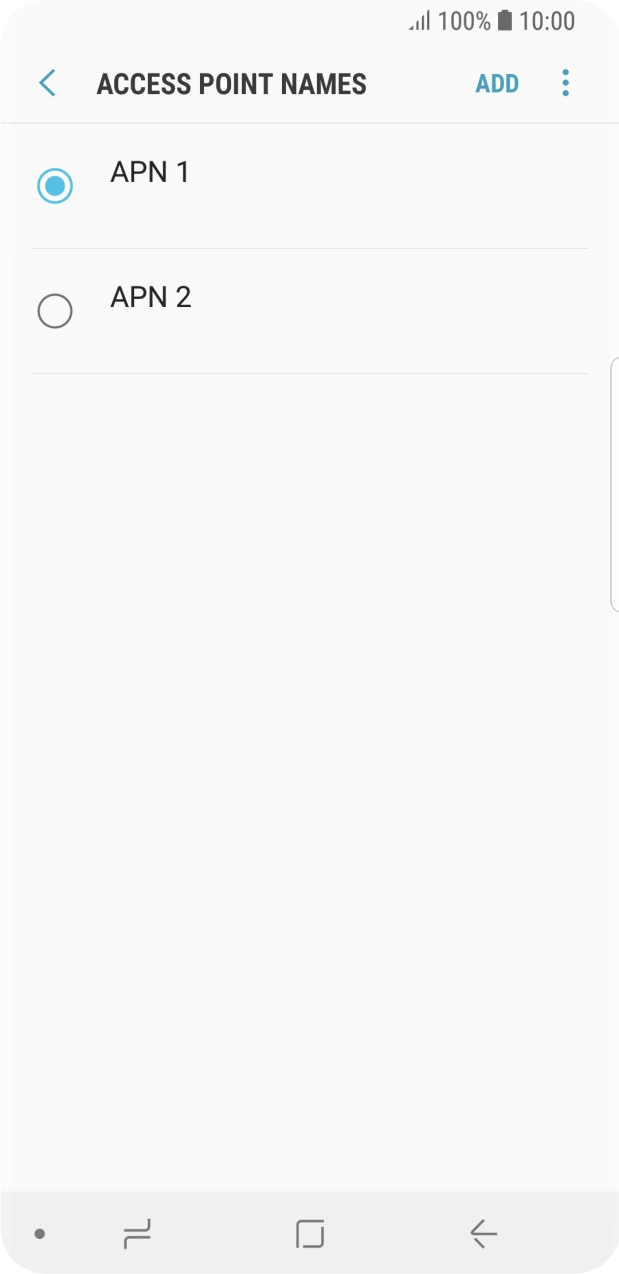Open APN 2 settings

coord(151,298)
